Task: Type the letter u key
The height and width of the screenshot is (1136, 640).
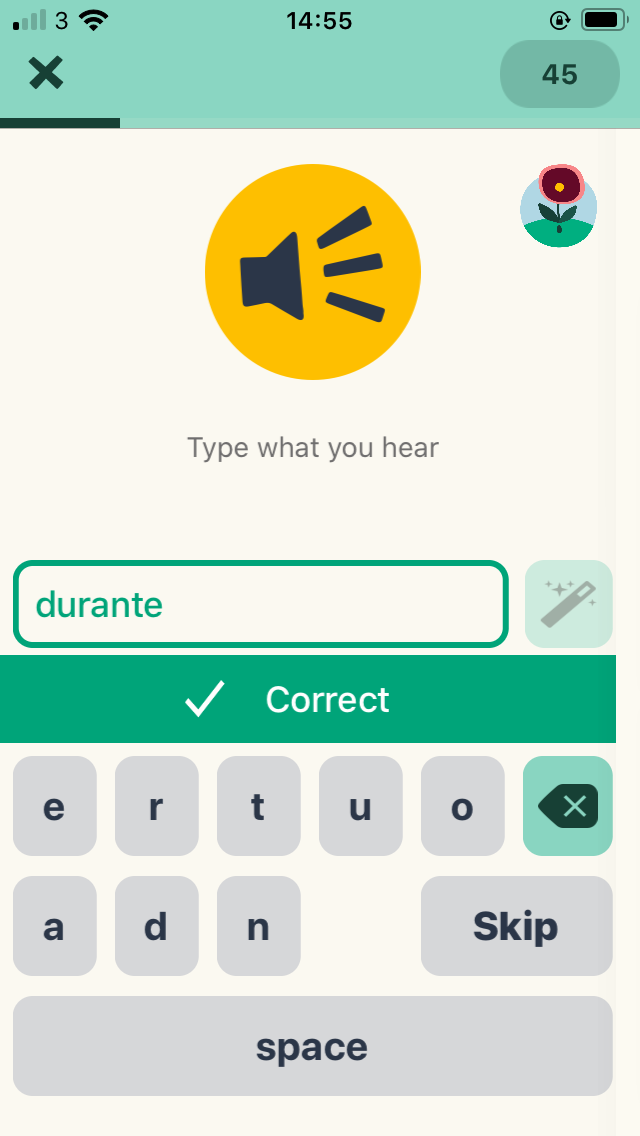Action: tap(361, 807)
